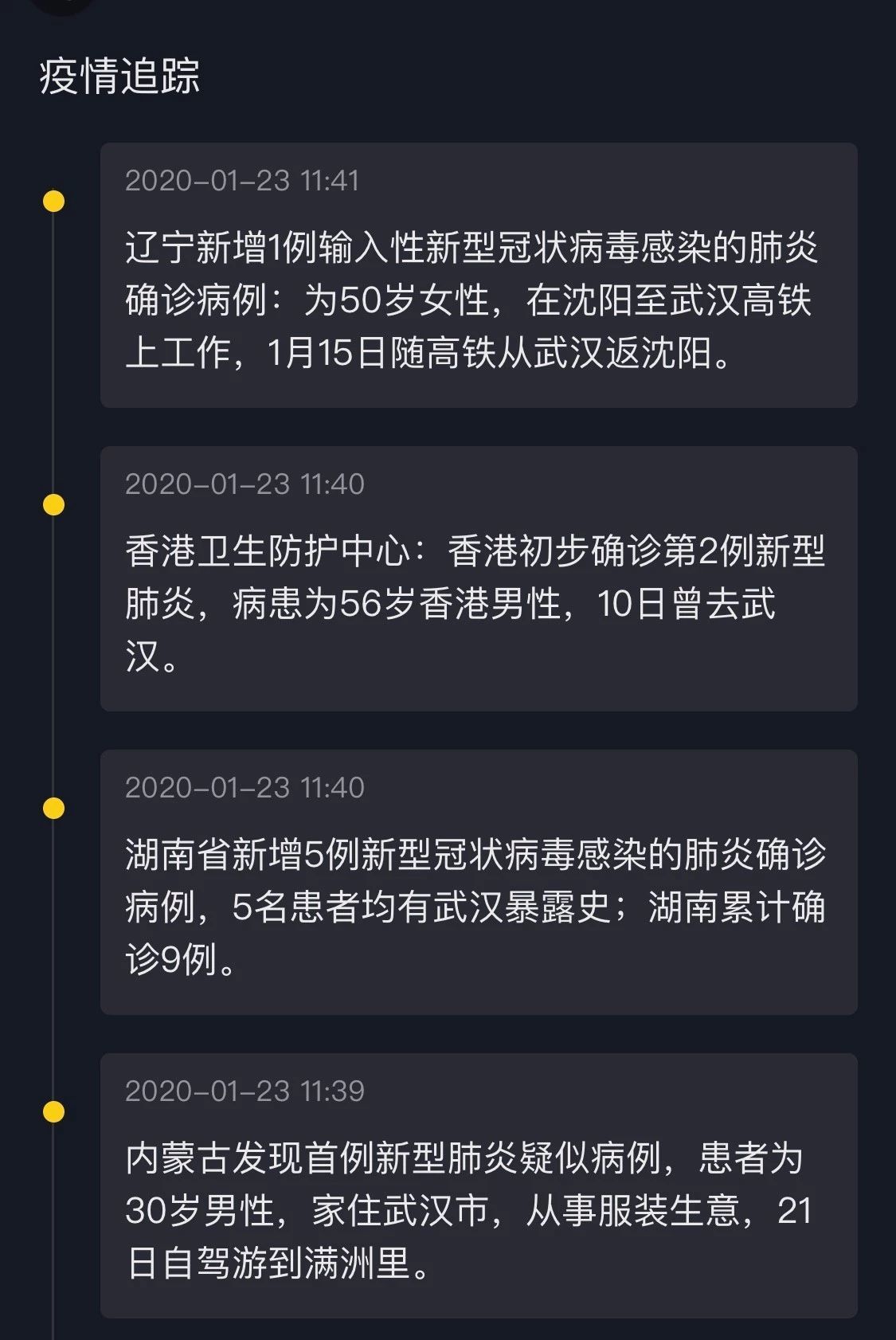View the Hunan five new cases update

(478, 905)
